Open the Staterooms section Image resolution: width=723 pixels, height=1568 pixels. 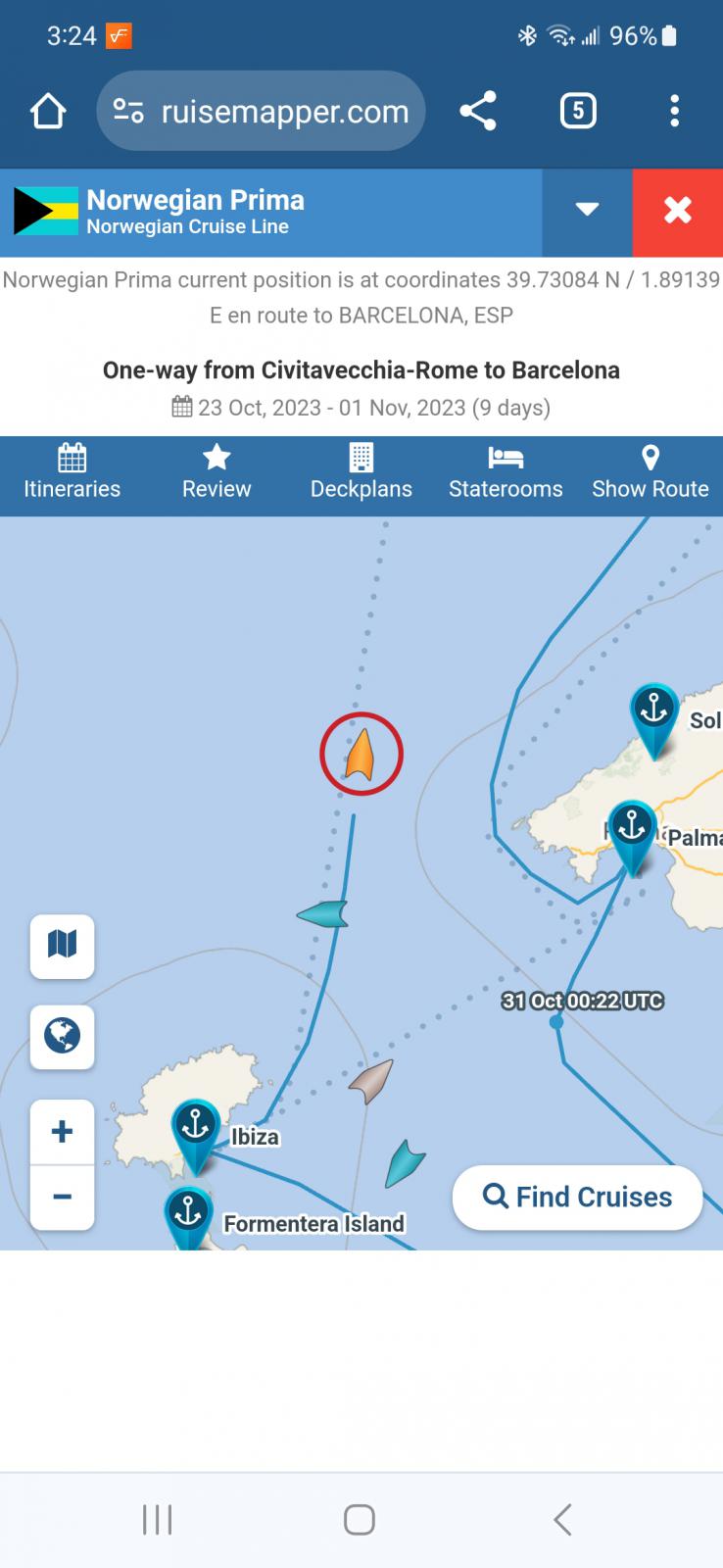pos(506,473)
